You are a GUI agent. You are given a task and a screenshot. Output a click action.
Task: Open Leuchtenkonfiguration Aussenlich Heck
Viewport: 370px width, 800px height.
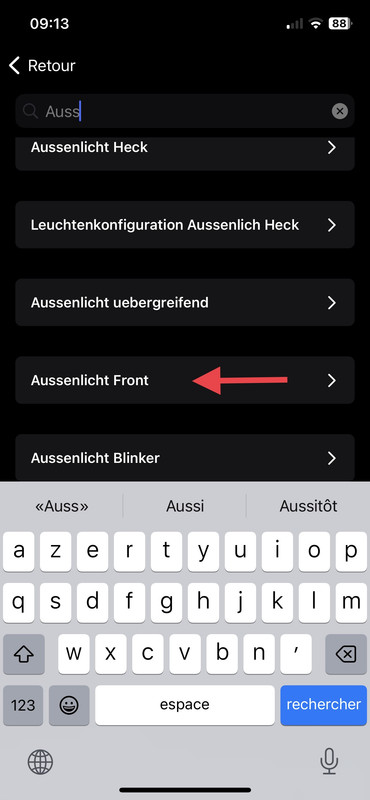click(185, 224)
